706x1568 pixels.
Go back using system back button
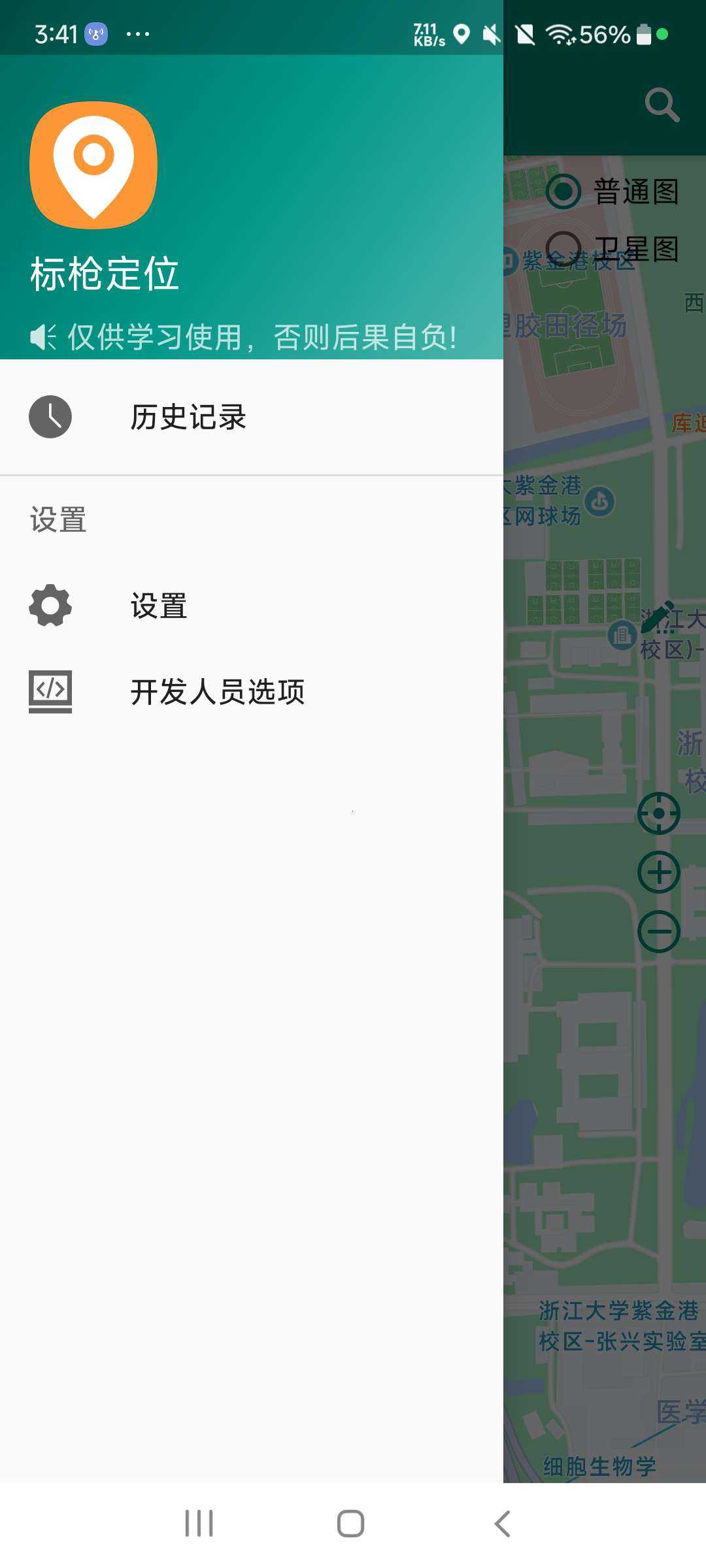pyautogui.click(x=502, y=1524)
